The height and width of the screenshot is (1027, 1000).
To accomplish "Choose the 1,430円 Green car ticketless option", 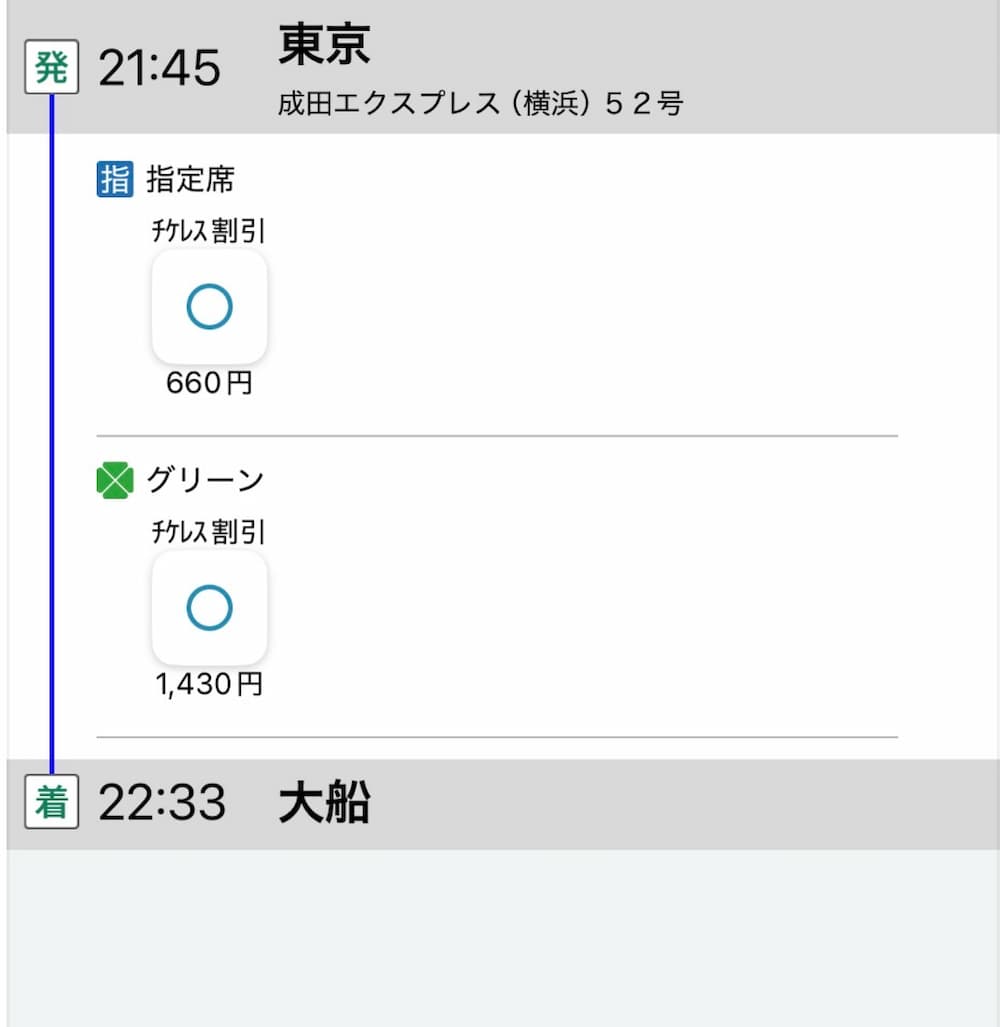I will pos(210,607).
